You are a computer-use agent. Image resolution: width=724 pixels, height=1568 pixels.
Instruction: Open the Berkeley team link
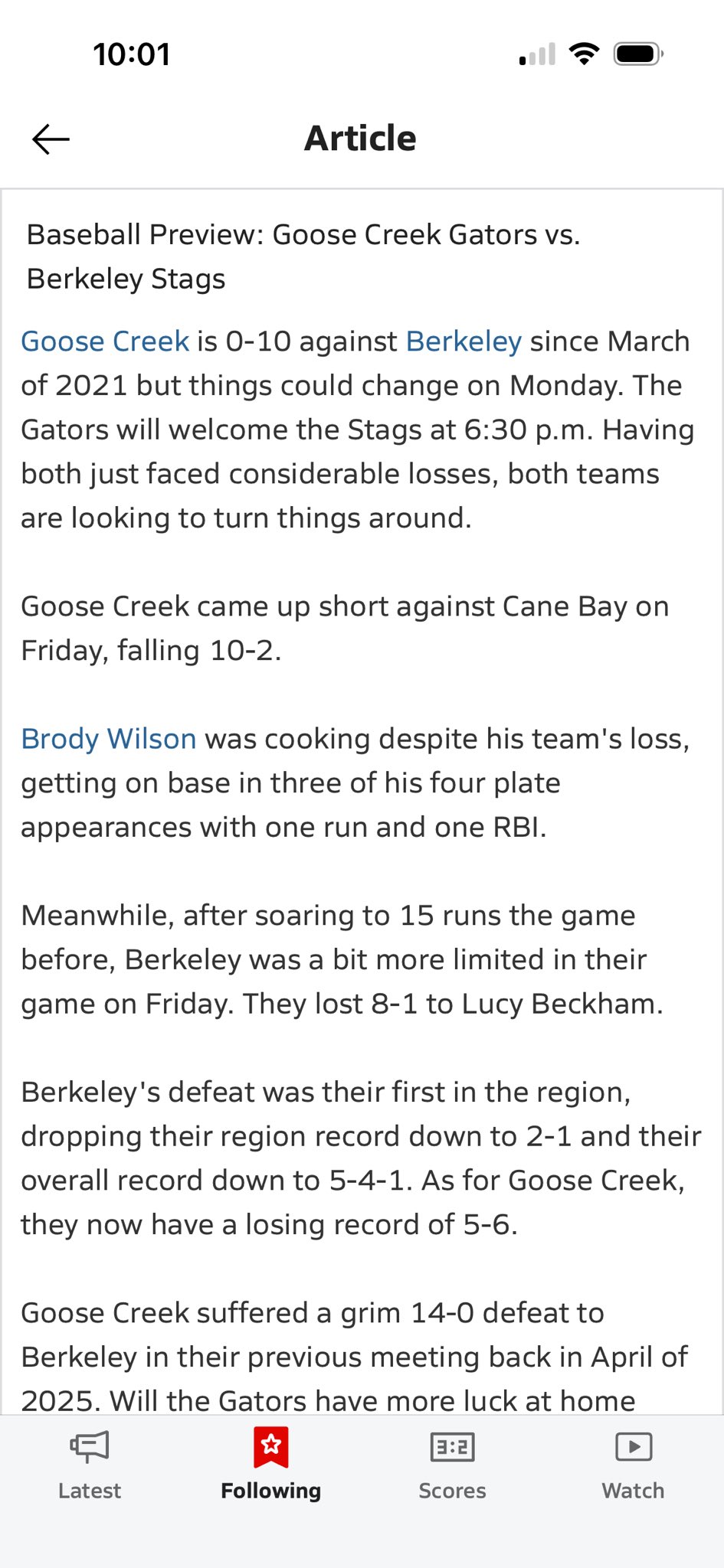(464, 341)
